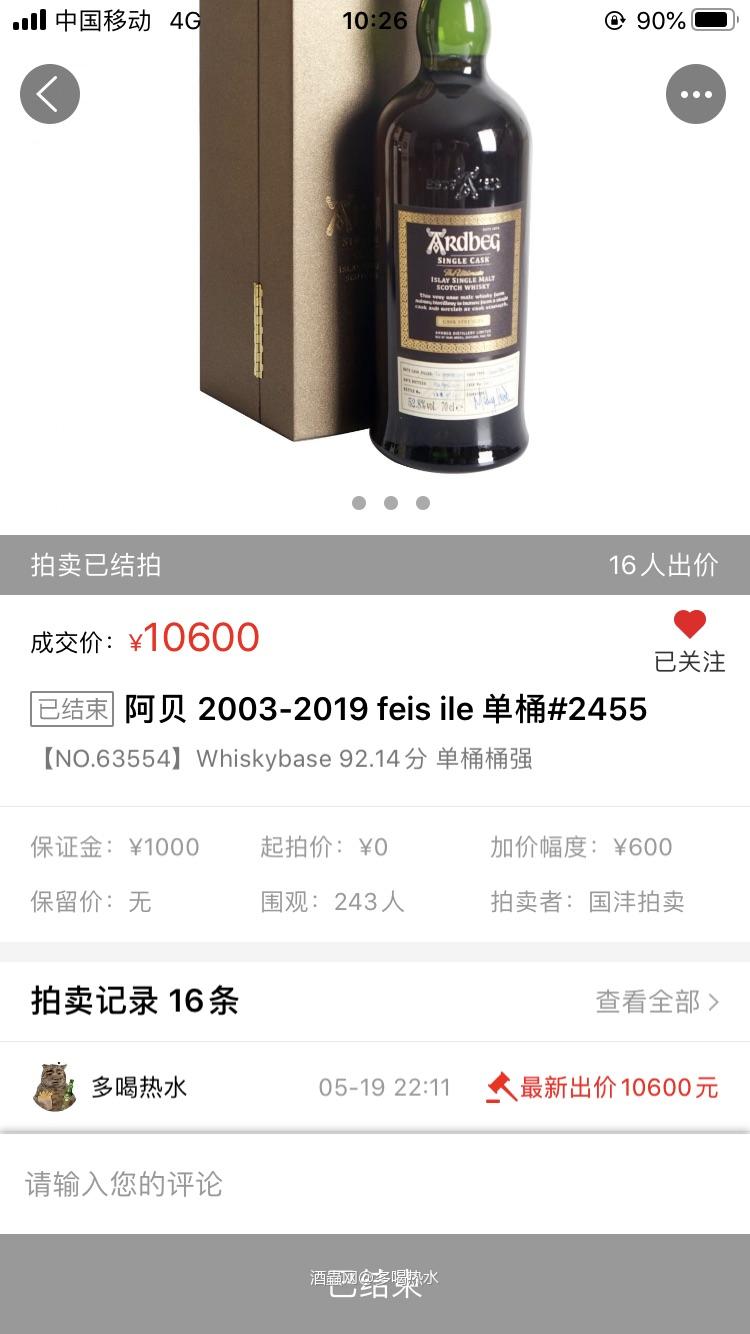Tap the back arrow to leave the auction page
This screenshot has width=750, height=1334.
pyautogui.click(x=49, y=93)
